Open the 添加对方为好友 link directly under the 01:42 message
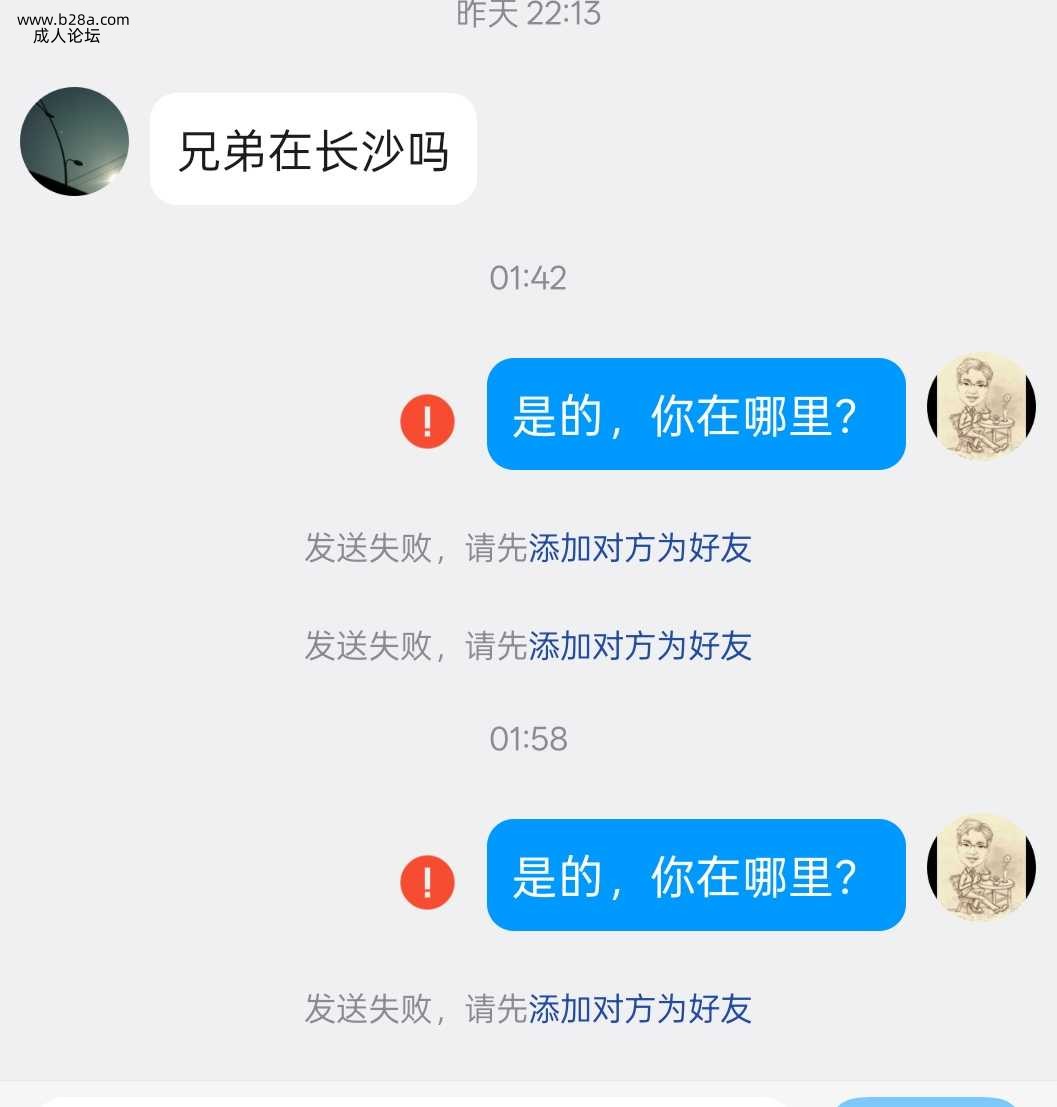This screenshot has width=1057, height=1107. 640,548
